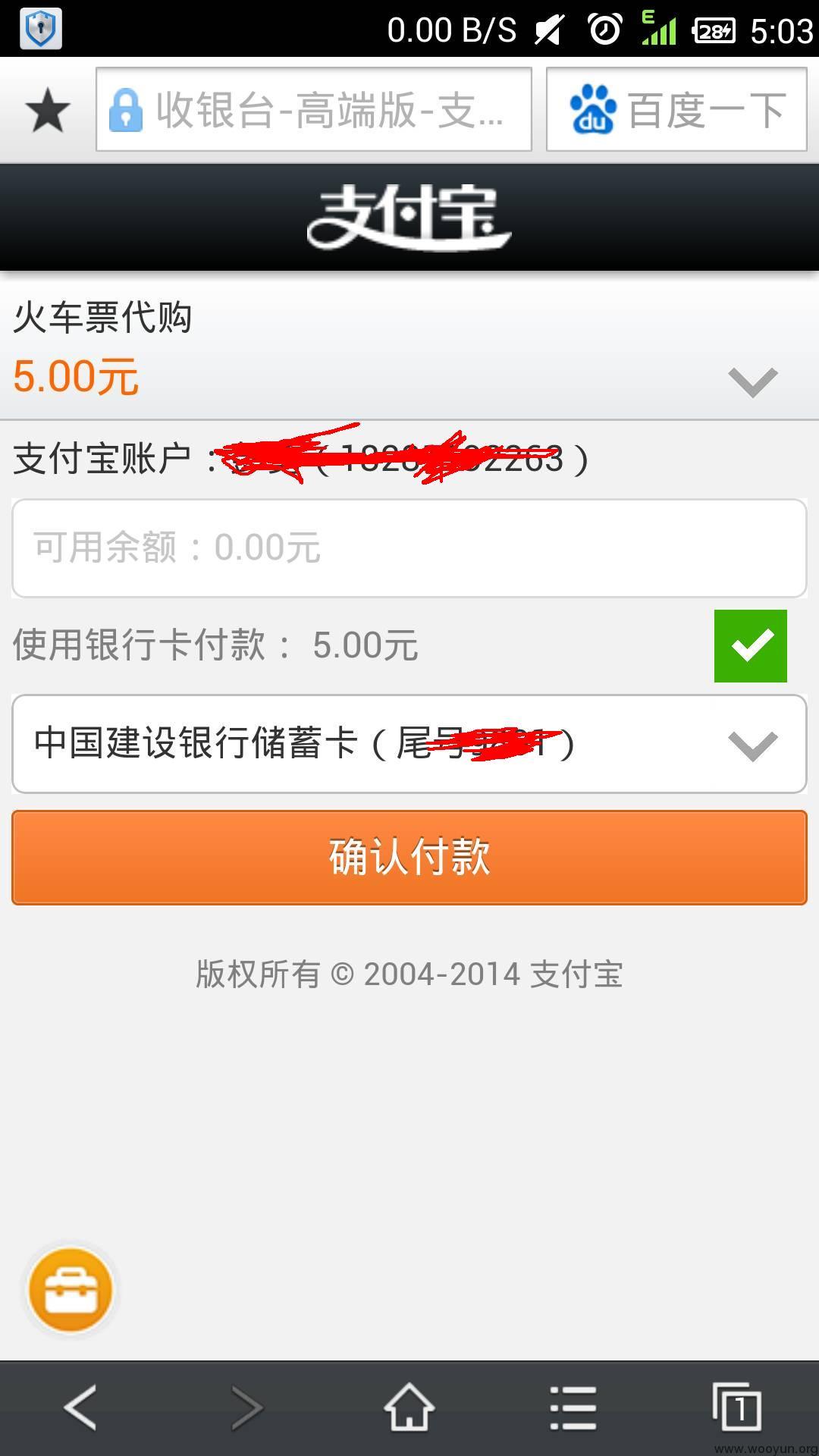819x1456 pixels.
Task: Expand the 火车票代购 order details chevron
Action: click(752, 382)
